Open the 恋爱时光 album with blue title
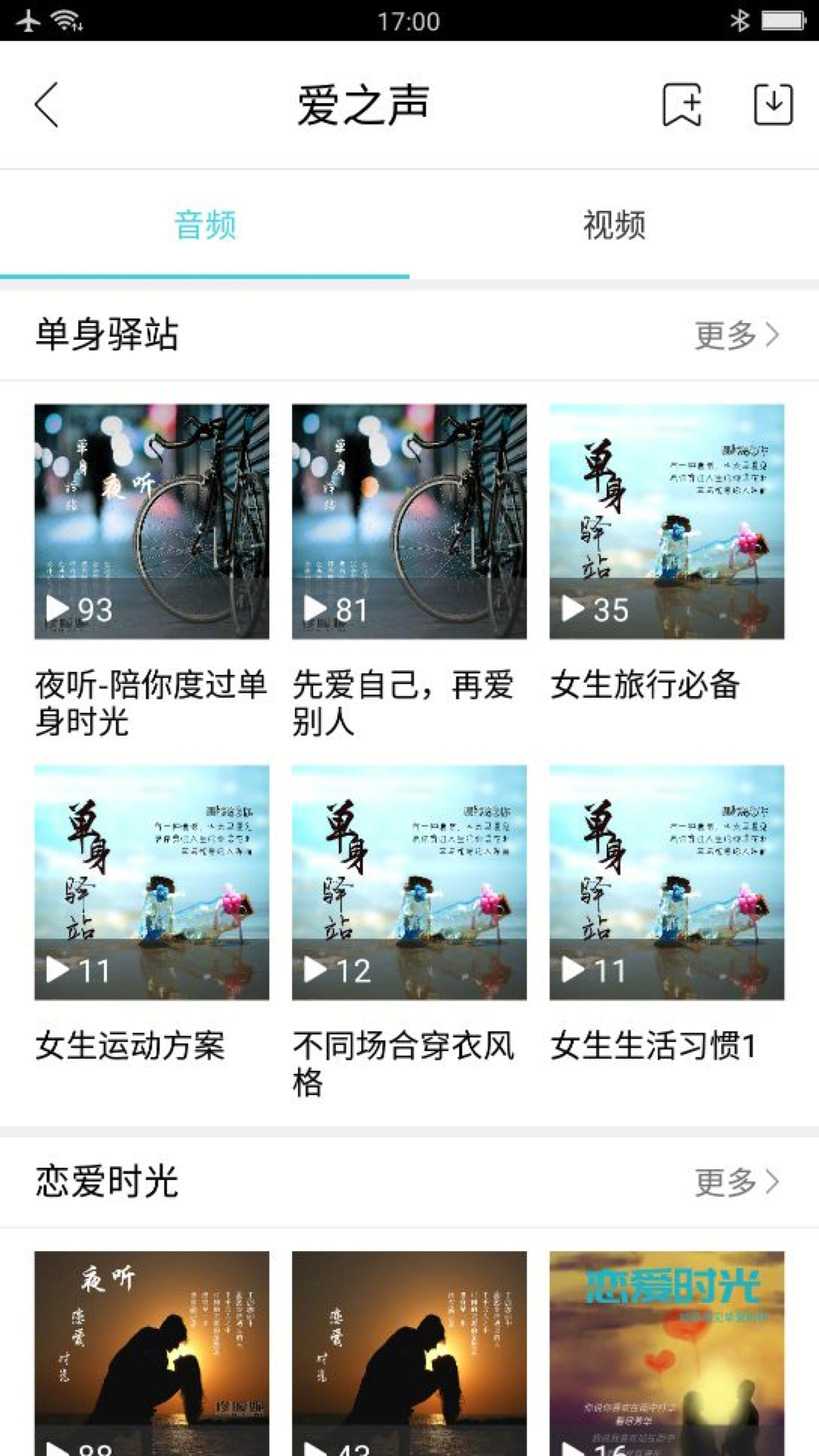This screenshot has height=1456, width=819. 667,1354
